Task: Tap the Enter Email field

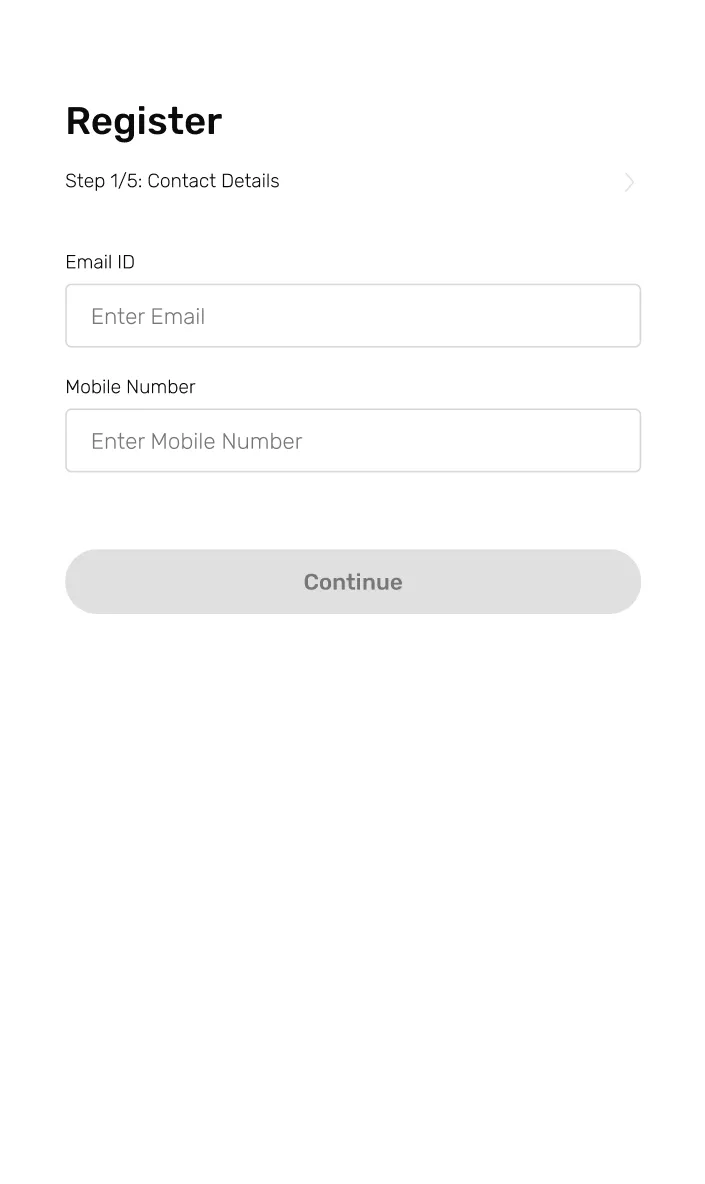Action: click(x=352, y=316)
